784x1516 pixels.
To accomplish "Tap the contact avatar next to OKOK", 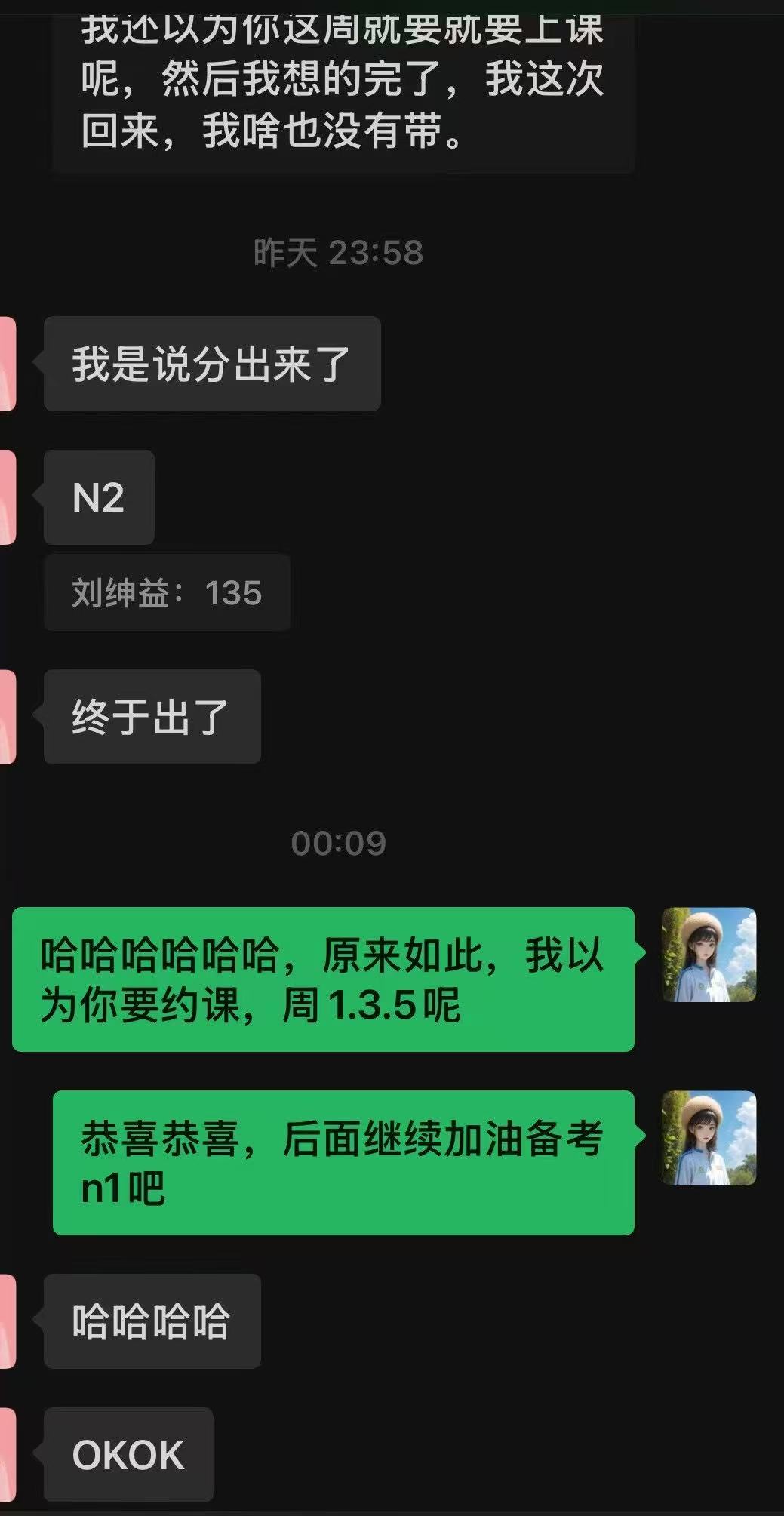I will (7, 1454).
